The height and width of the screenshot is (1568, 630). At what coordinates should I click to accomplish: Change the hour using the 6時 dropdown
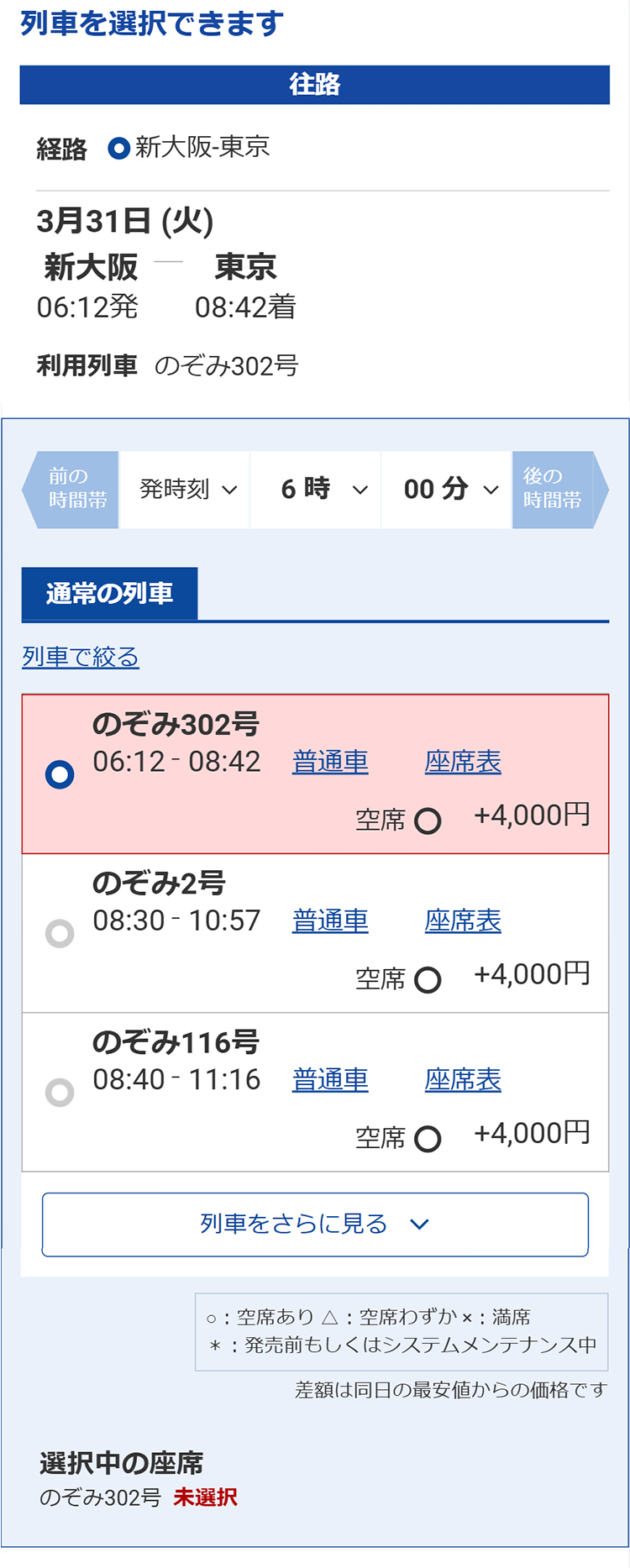(315, 489)
